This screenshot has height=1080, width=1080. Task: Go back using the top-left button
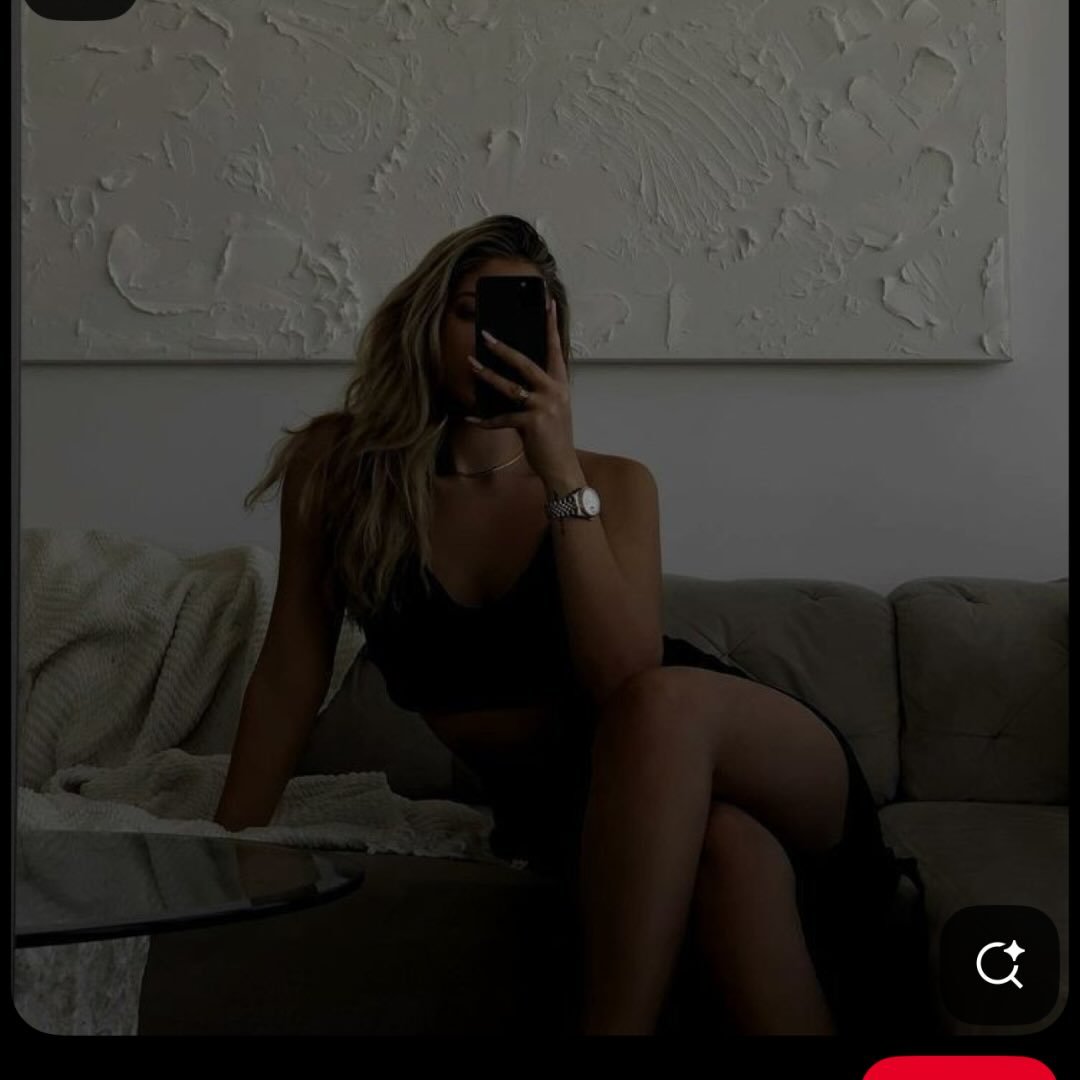[80, 8]
